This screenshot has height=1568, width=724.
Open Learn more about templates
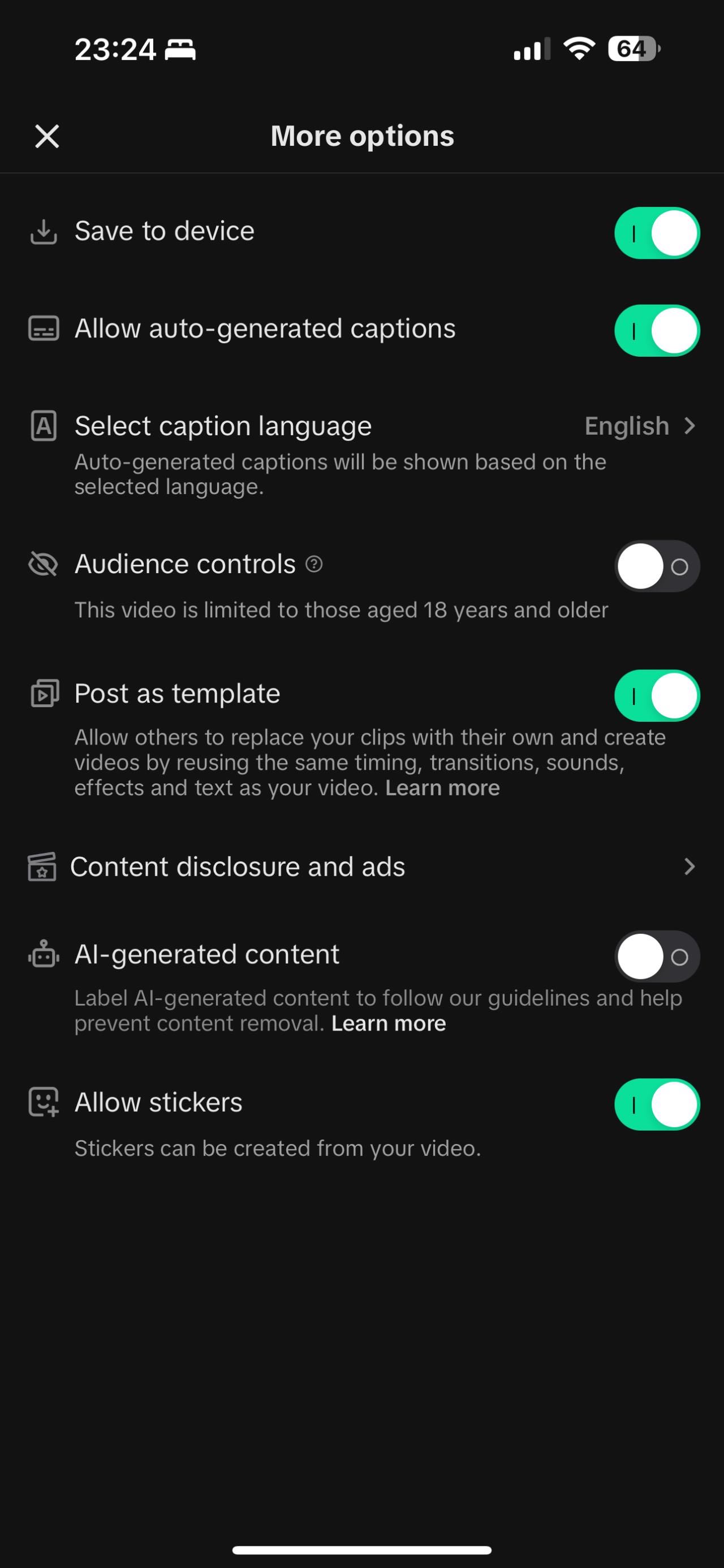(443, 787)
